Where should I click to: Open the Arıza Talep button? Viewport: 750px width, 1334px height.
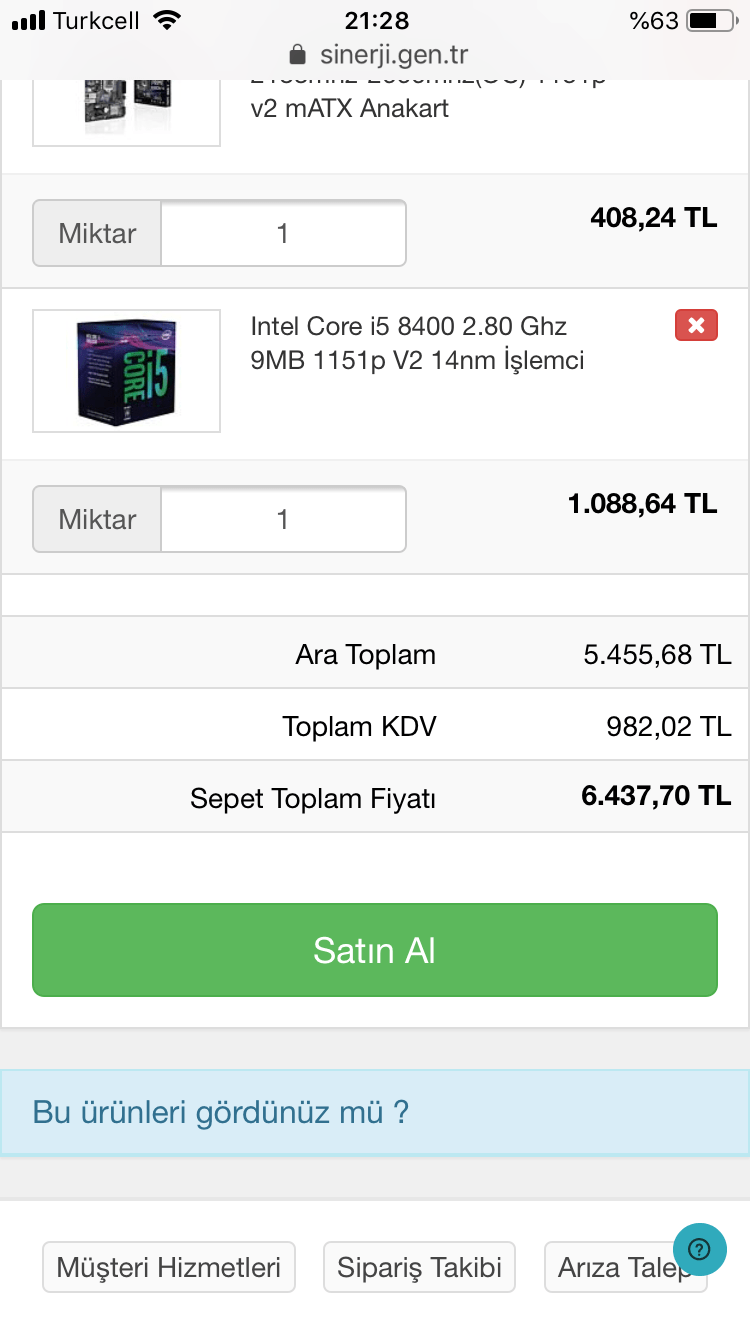[x=610, y=1268]
